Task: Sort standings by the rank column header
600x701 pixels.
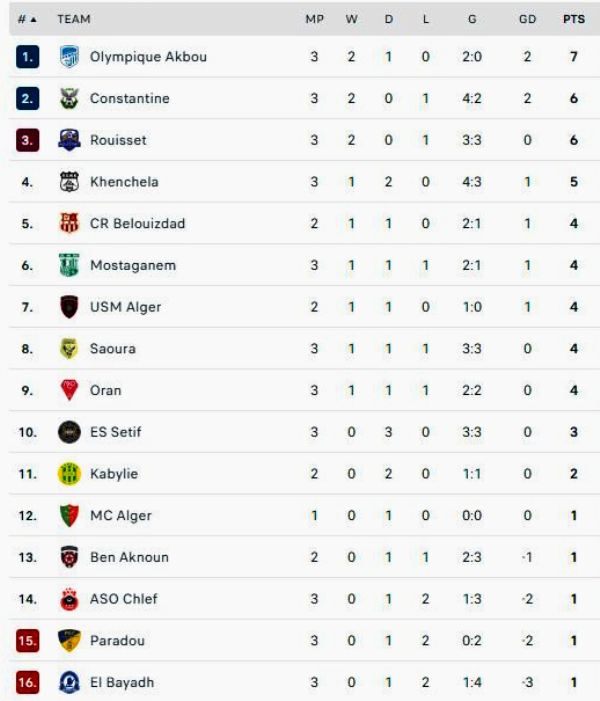Action: [x=27, y=19]
